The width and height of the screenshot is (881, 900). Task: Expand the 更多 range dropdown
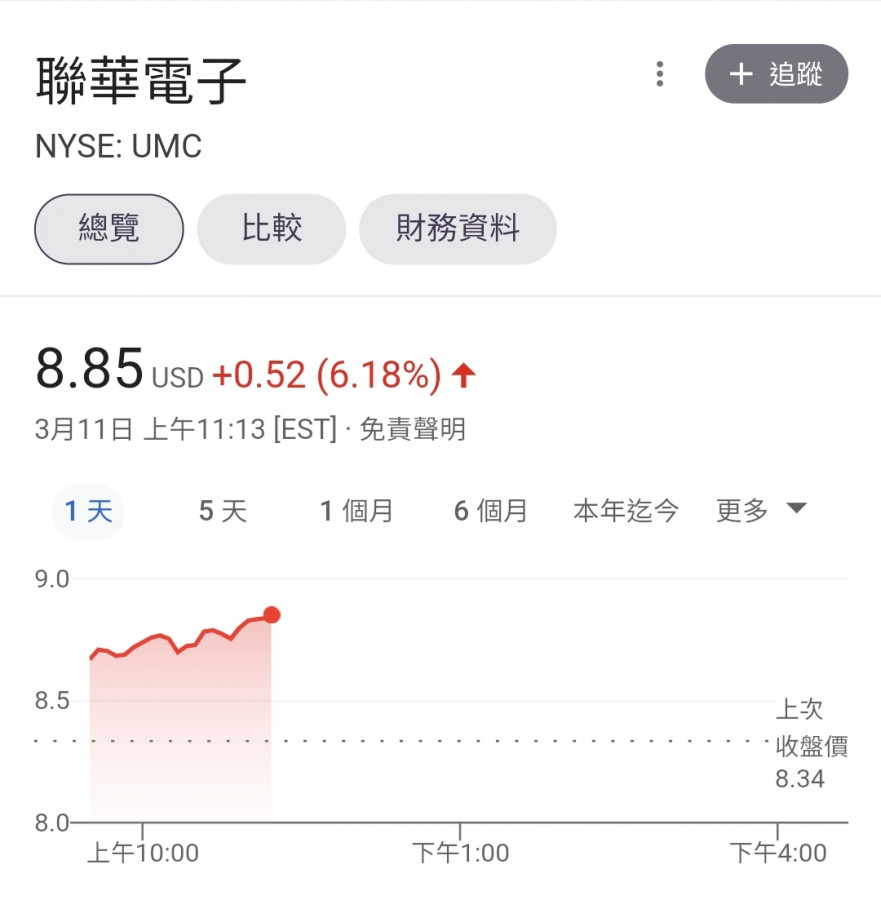tap(761, 511)
